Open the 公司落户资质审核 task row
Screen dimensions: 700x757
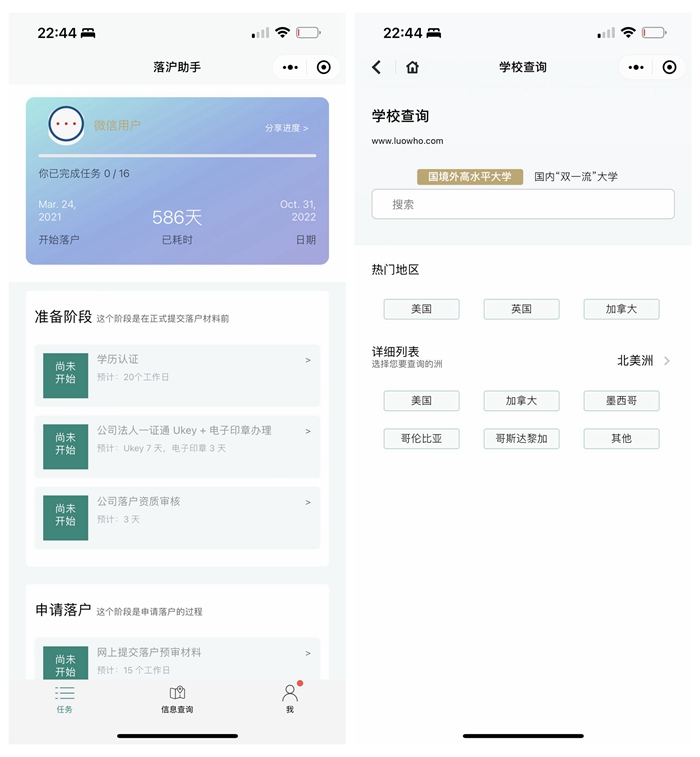click(177, 509)
